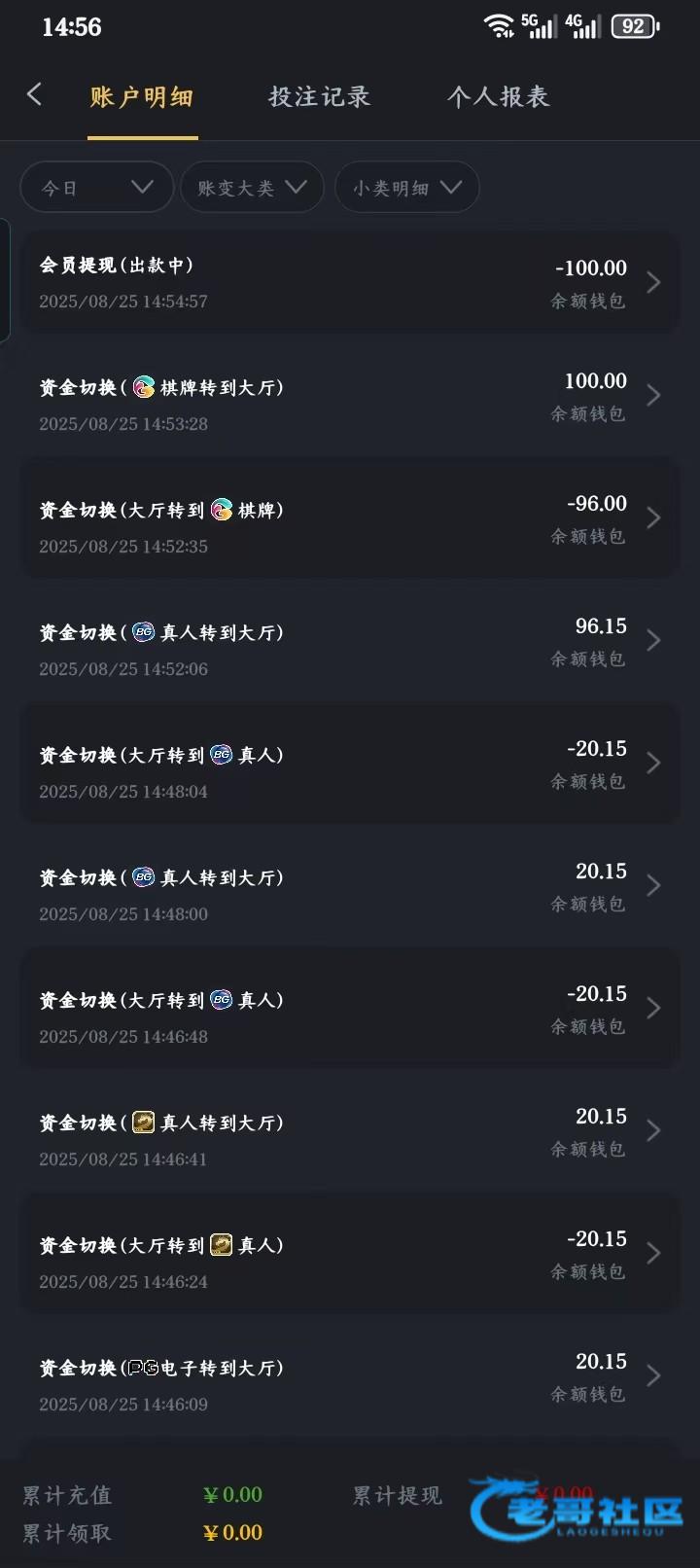This screenshot has width=700, height=1568.
Task: Tap the 真人转到大厅 96.15 record
Action: [350, 650]
